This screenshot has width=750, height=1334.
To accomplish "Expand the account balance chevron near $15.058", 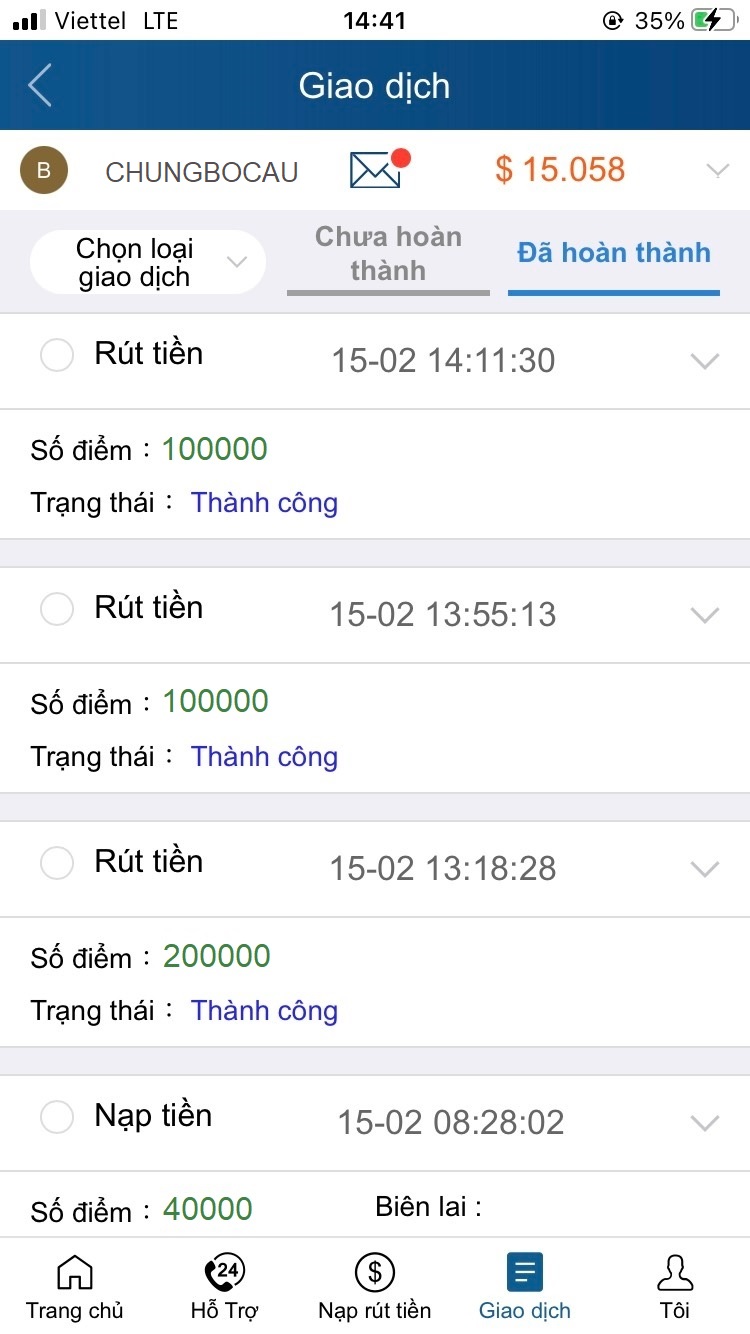I will [x=717, y=170].
